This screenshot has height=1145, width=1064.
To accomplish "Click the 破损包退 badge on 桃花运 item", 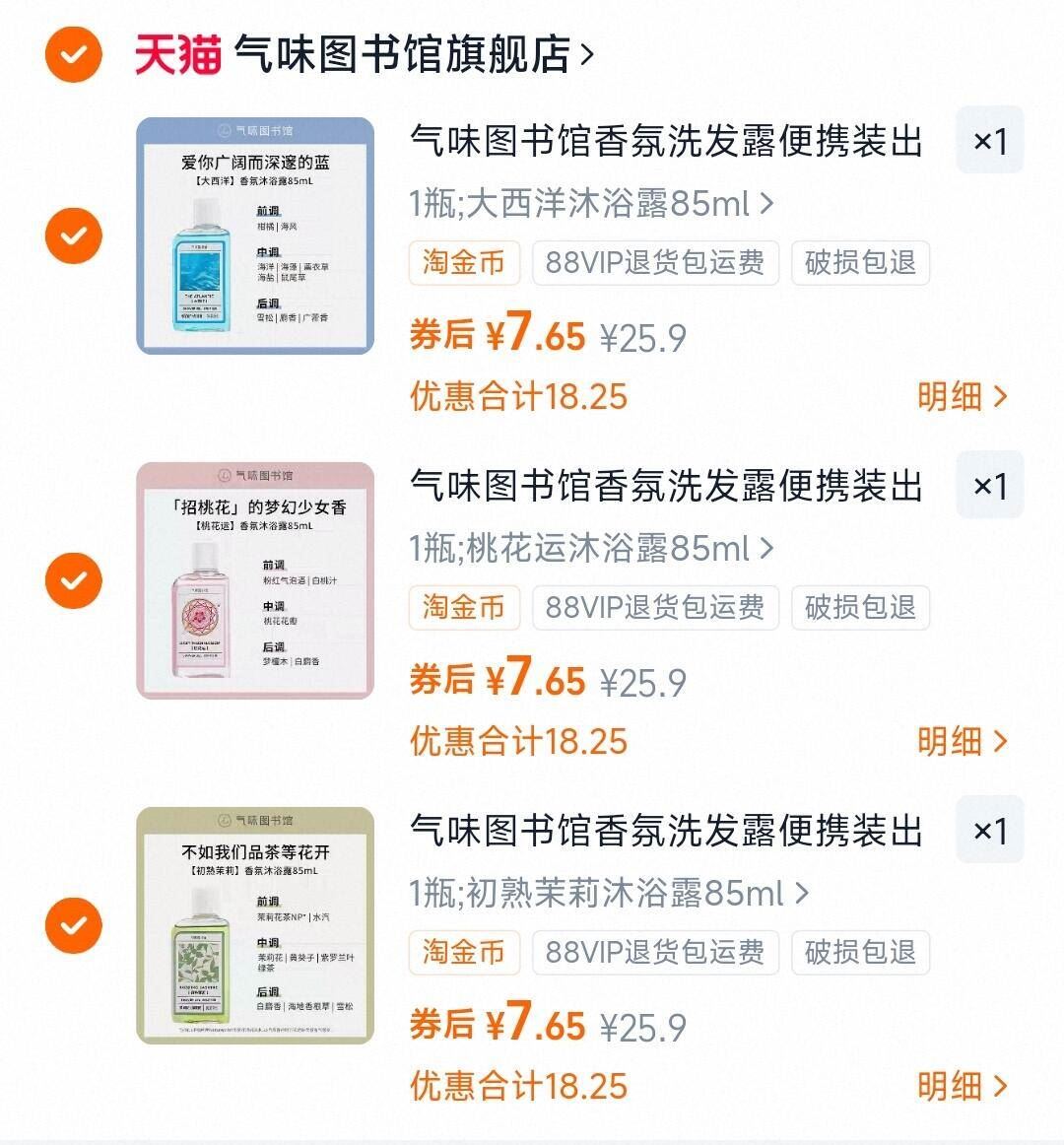I will click(859, 608).
